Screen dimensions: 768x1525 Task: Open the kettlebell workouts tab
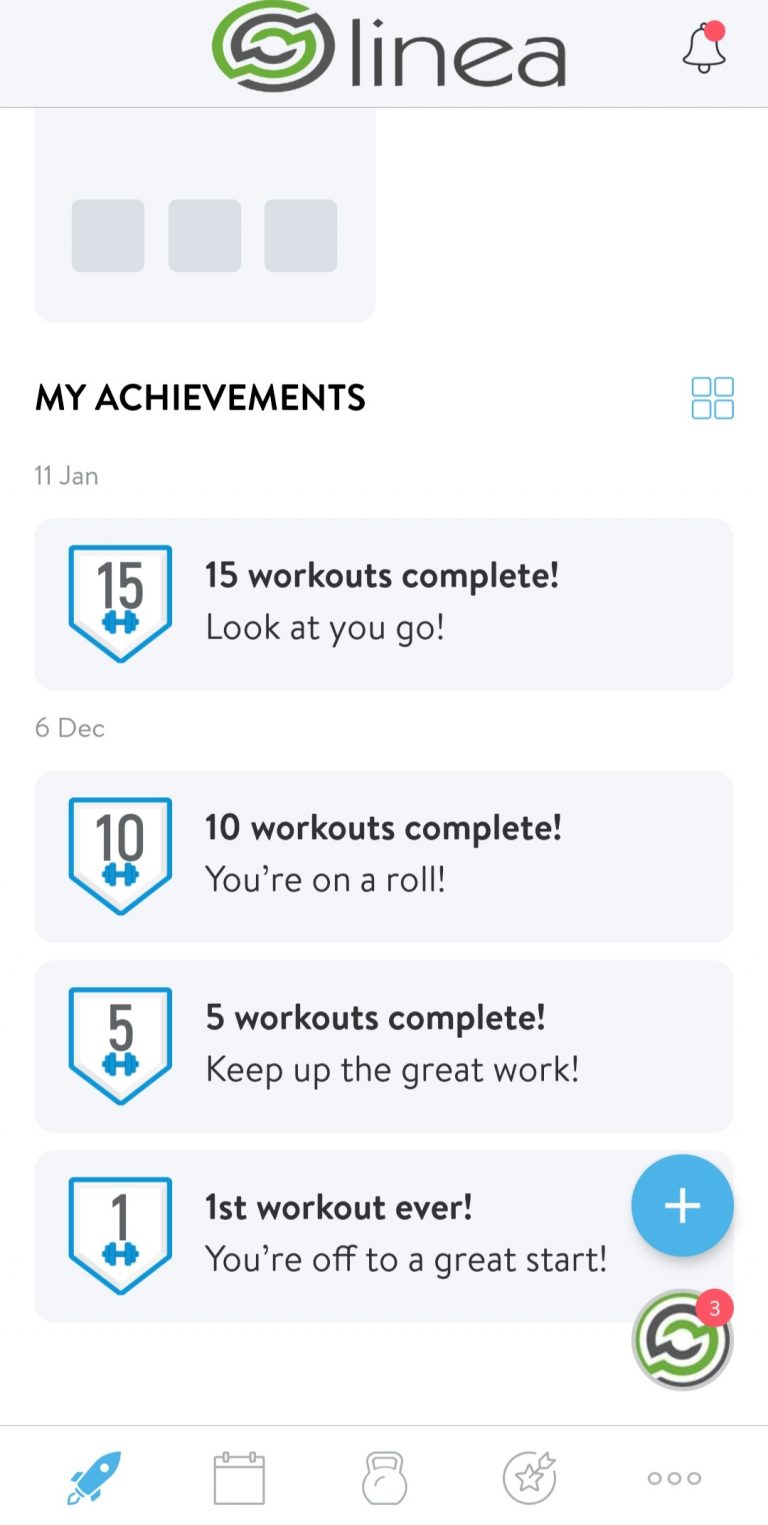tap(384, 1477)
